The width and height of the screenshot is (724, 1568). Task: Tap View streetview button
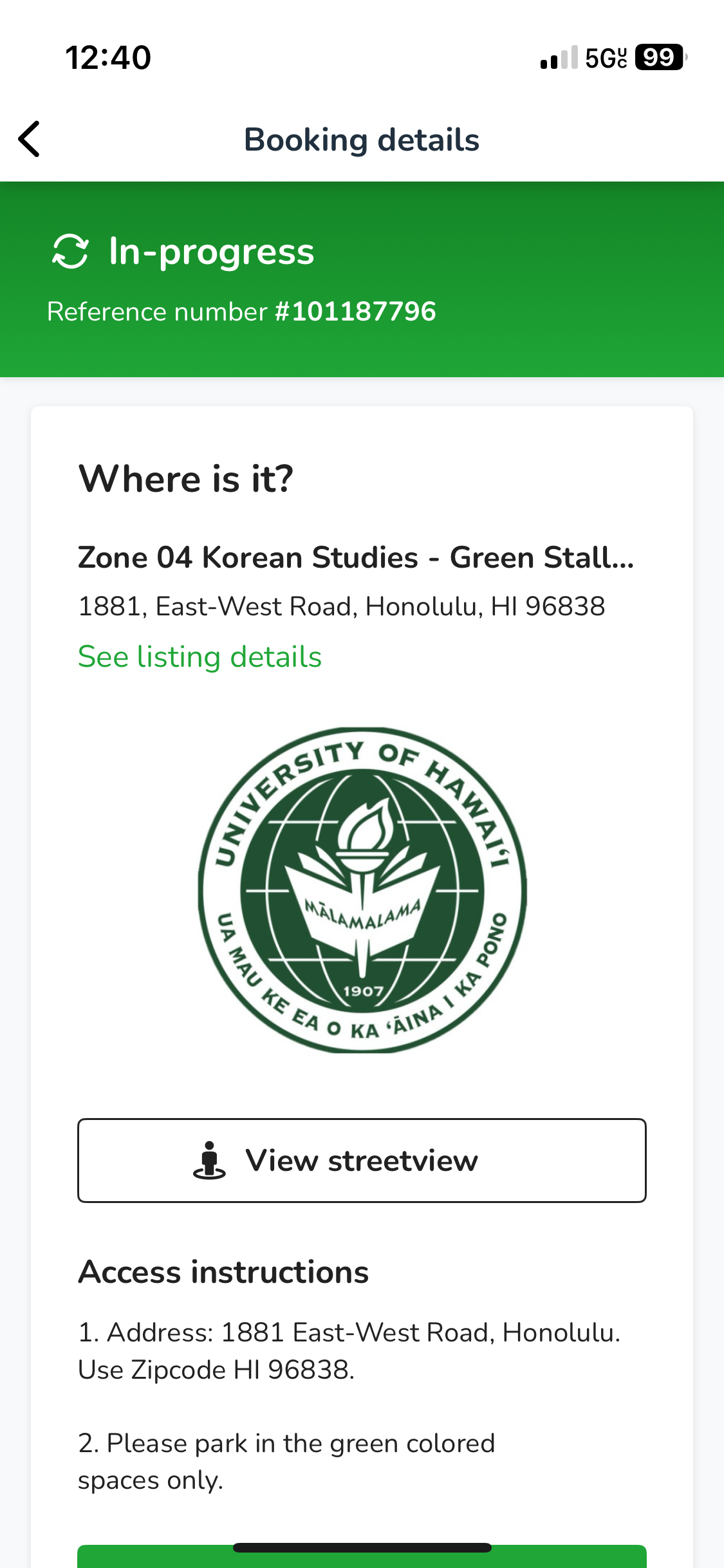click(x=362, y=1161)
